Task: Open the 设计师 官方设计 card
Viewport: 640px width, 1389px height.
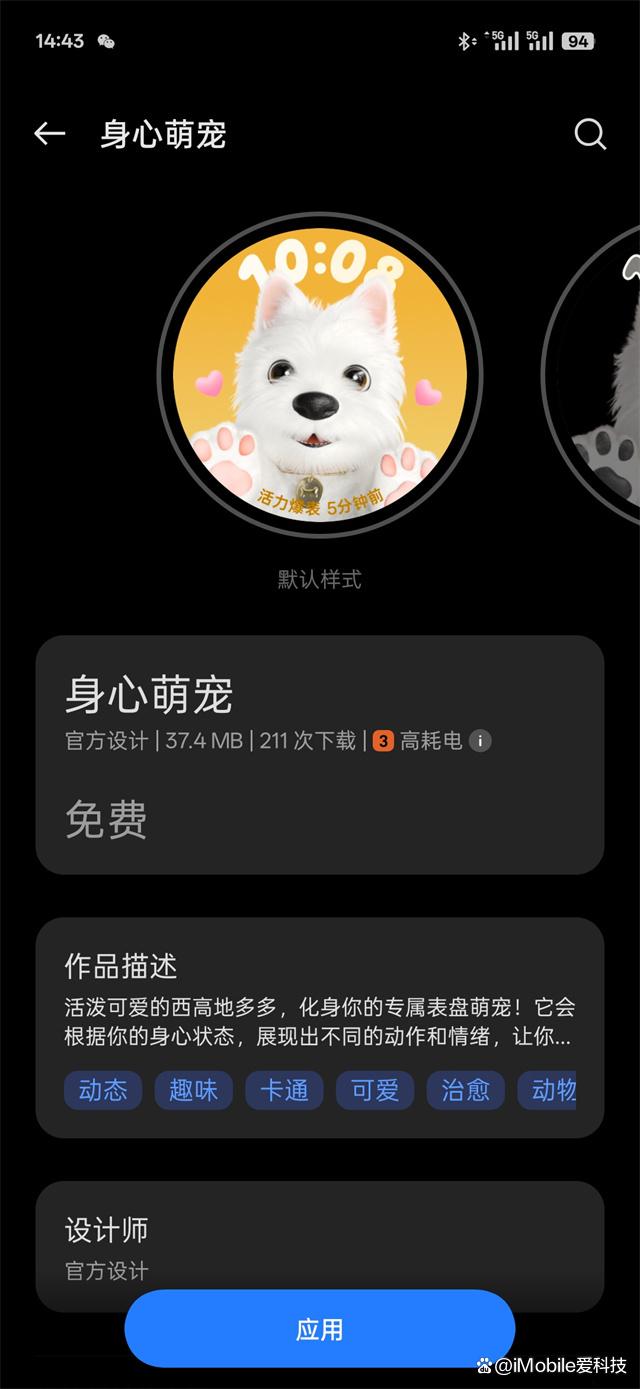Action: point(319,1246)
